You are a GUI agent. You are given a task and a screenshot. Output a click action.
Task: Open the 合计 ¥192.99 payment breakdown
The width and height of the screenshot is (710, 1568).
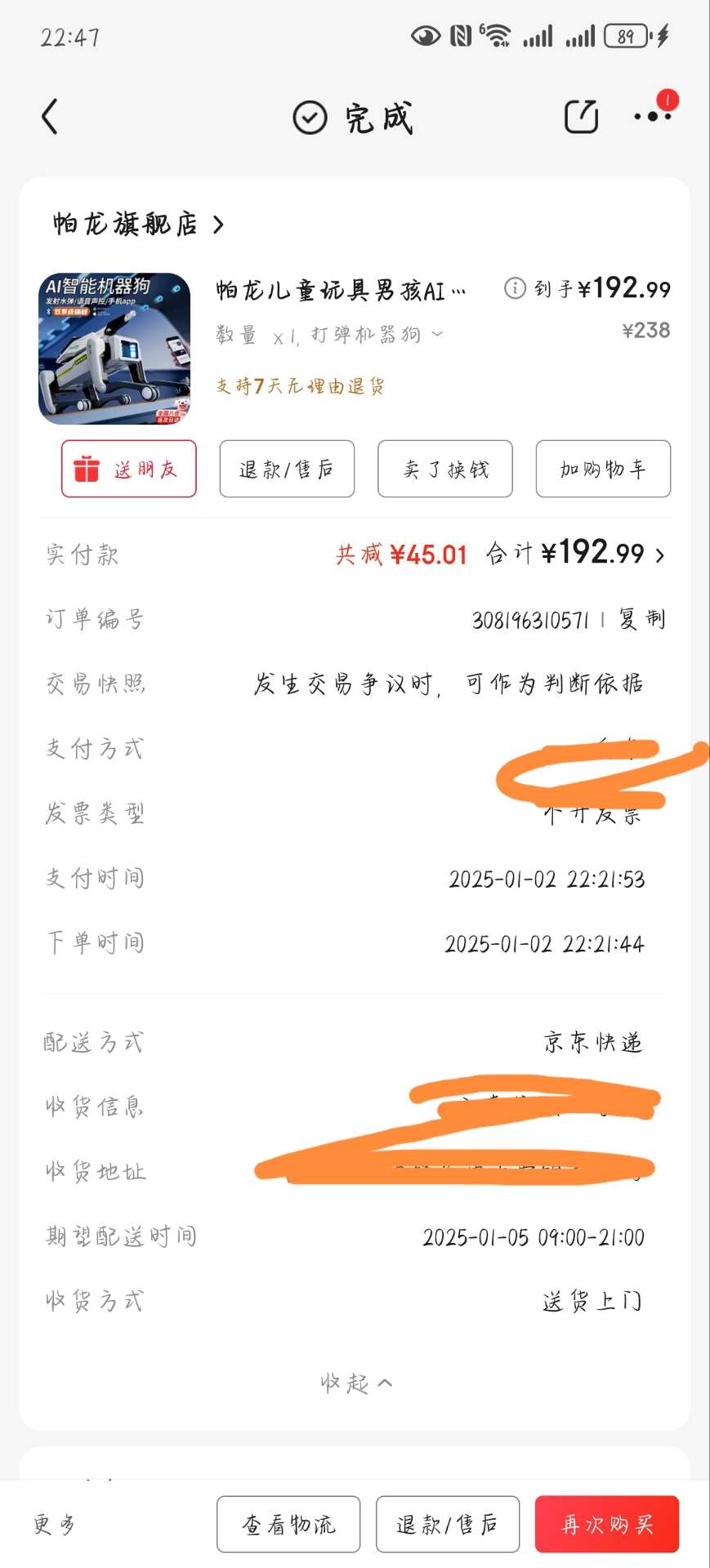pos(575,554)
